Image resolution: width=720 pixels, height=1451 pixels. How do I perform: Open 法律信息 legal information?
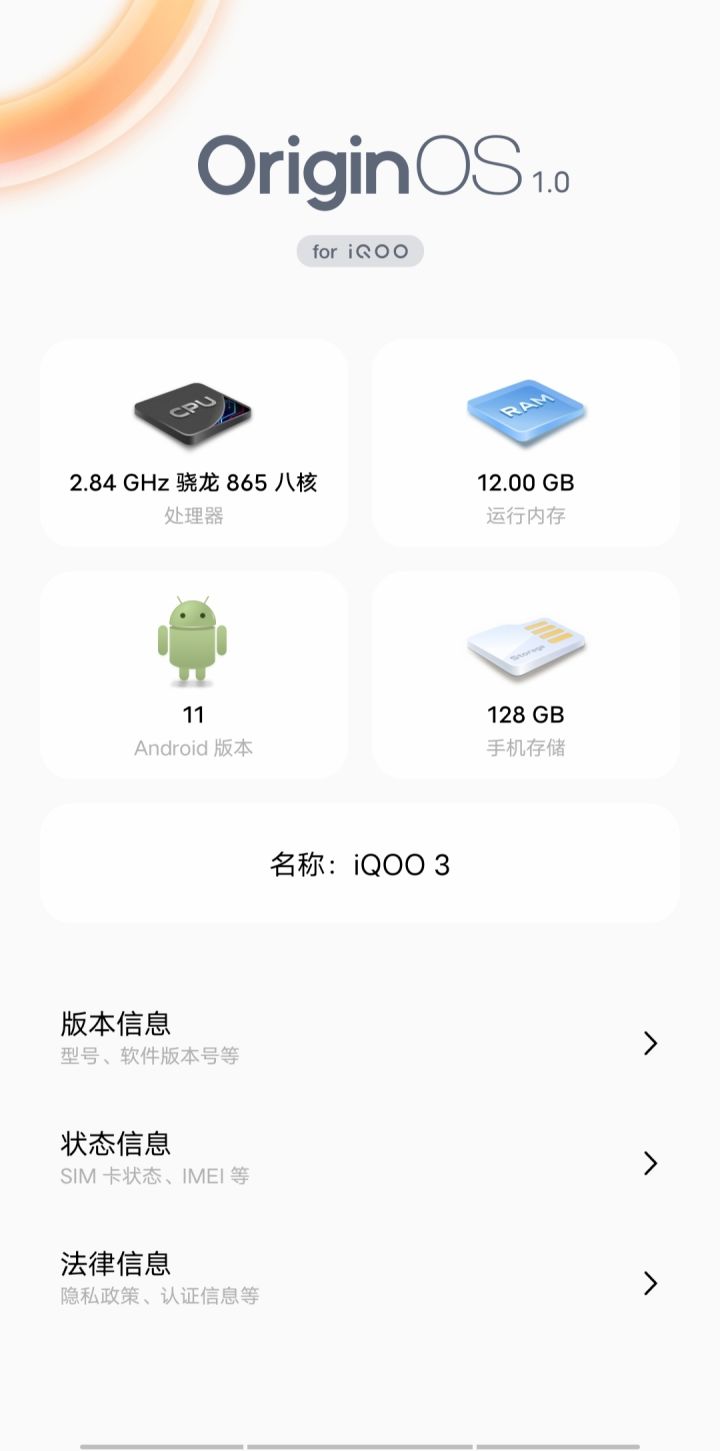click(360, 1282)
